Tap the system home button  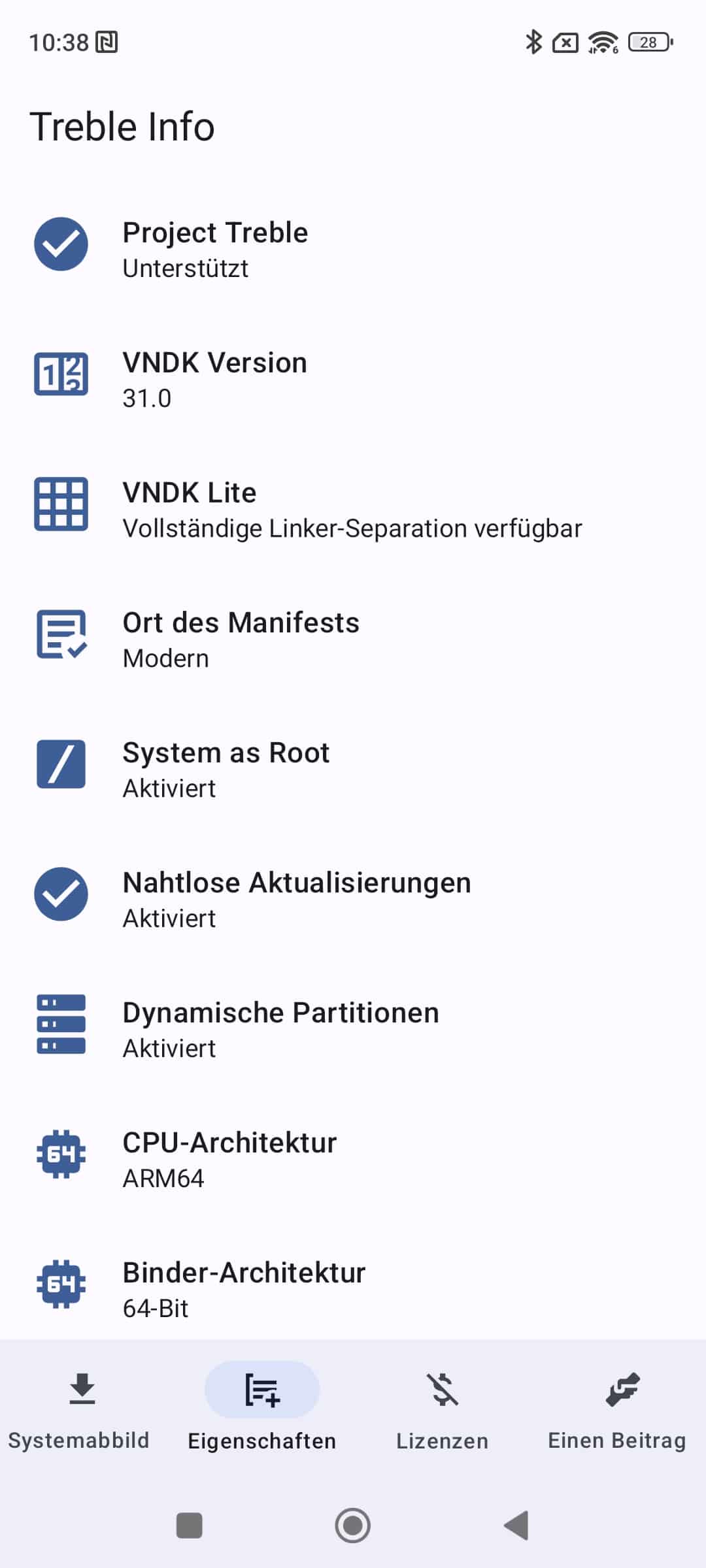click(353, 1526)
